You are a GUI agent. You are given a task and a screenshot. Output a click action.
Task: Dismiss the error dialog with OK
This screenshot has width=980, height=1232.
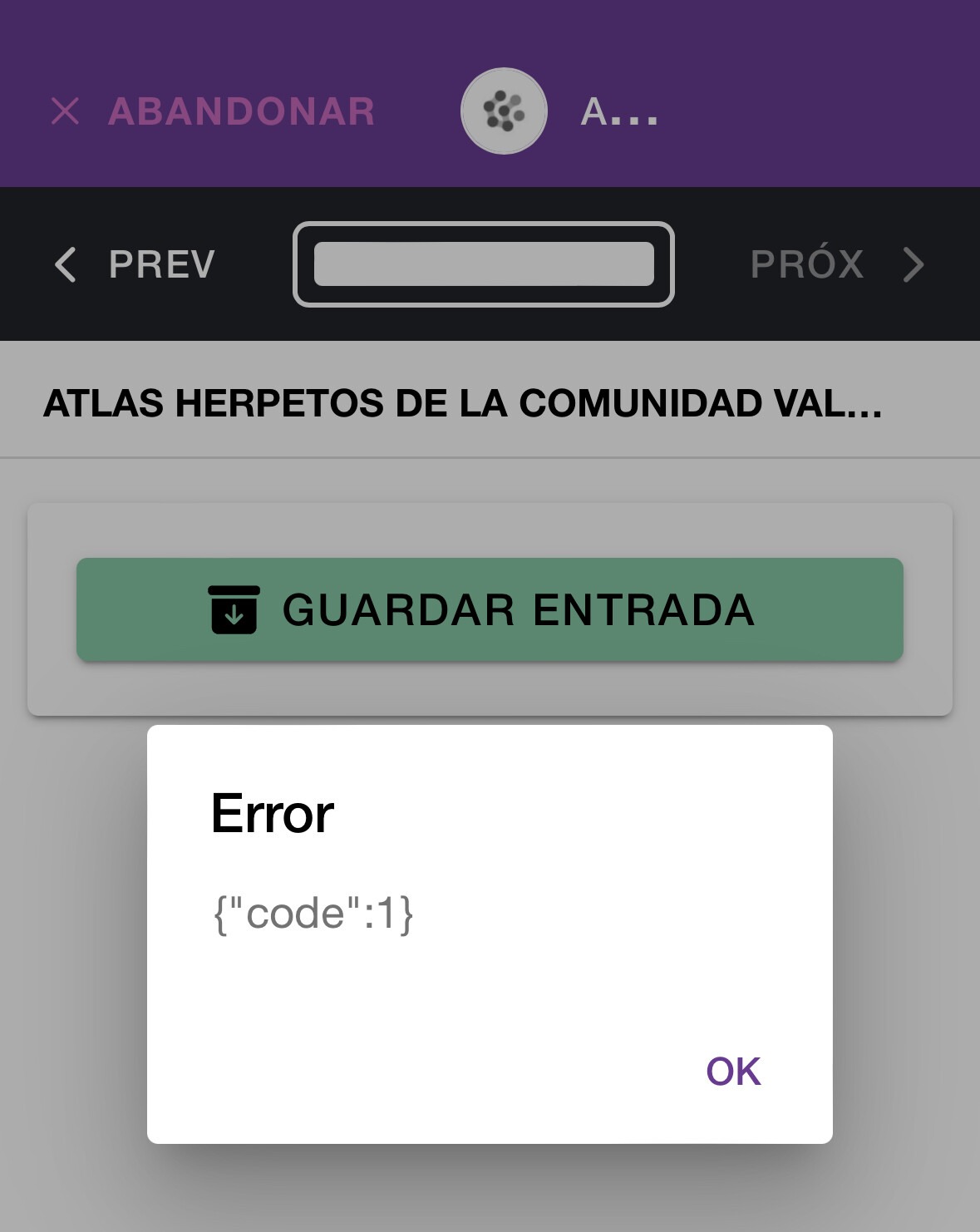[x=732, y=1072]
